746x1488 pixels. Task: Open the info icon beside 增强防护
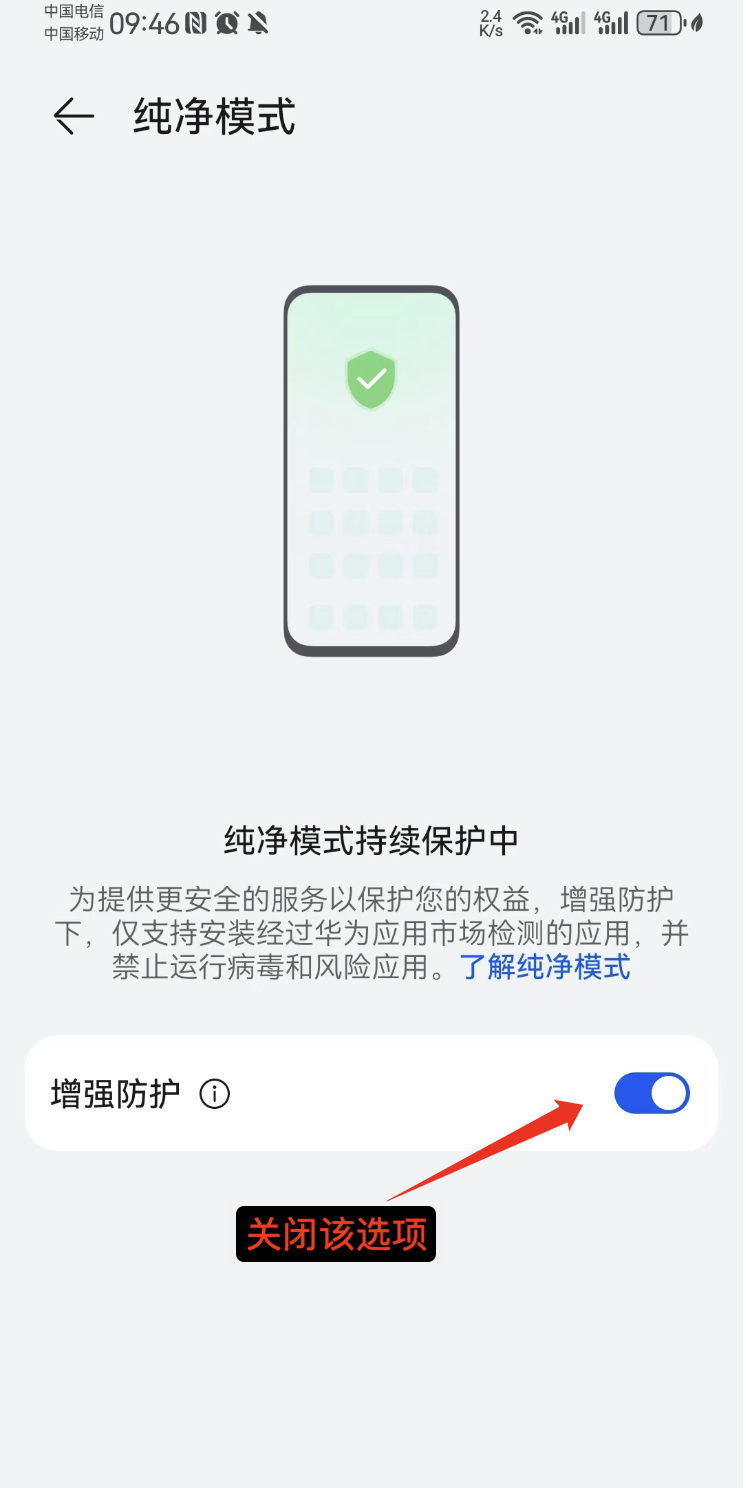(214, 1094)
